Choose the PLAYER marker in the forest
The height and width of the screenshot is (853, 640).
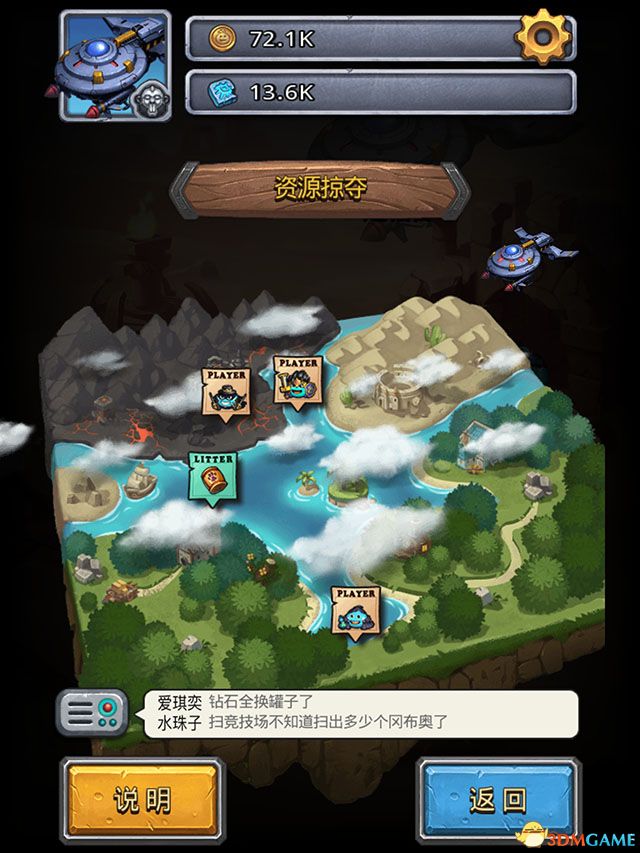(356, 610)
